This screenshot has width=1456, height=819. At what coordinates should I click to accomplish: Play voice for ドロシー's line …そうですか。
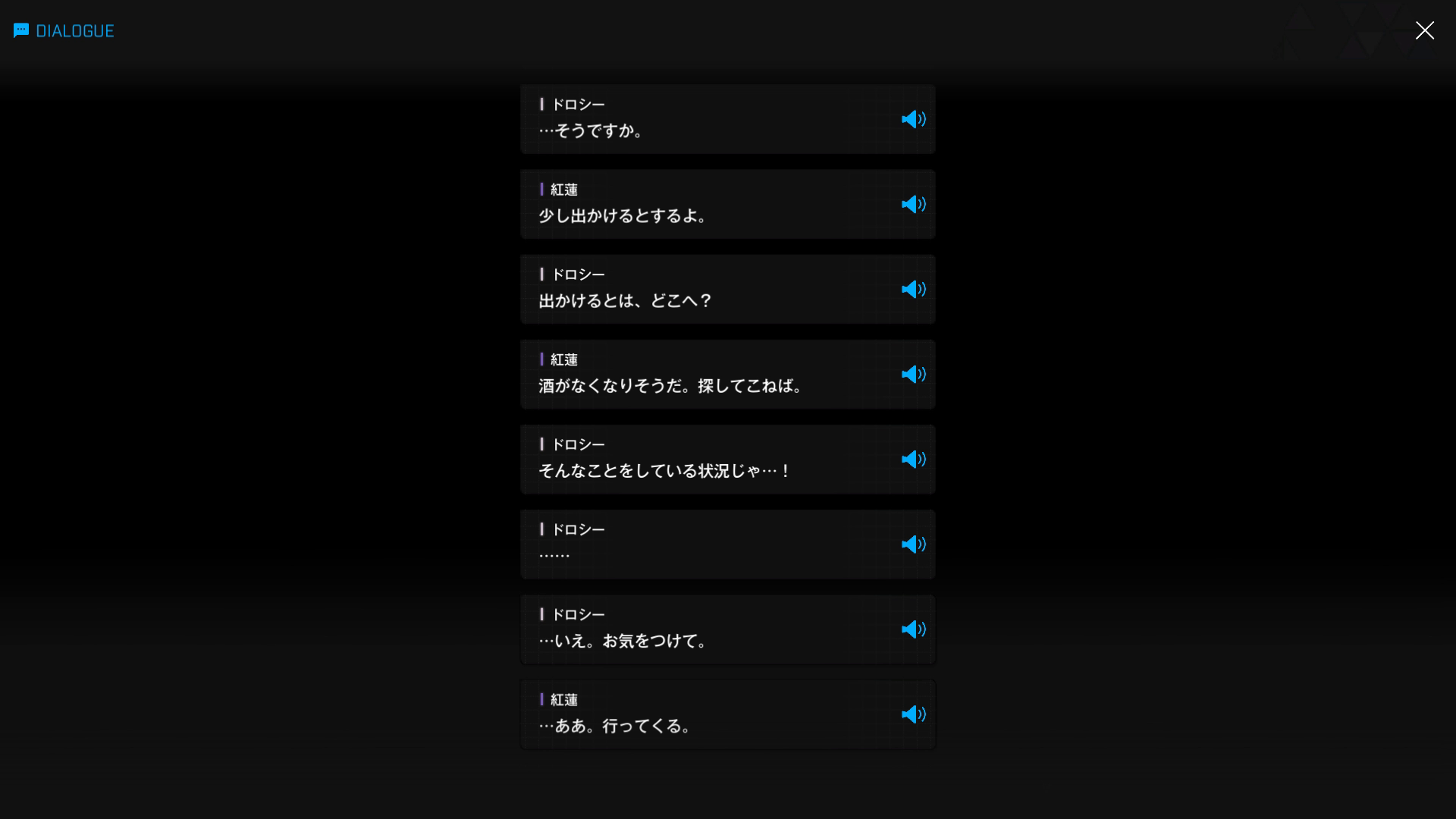(913, 119)
